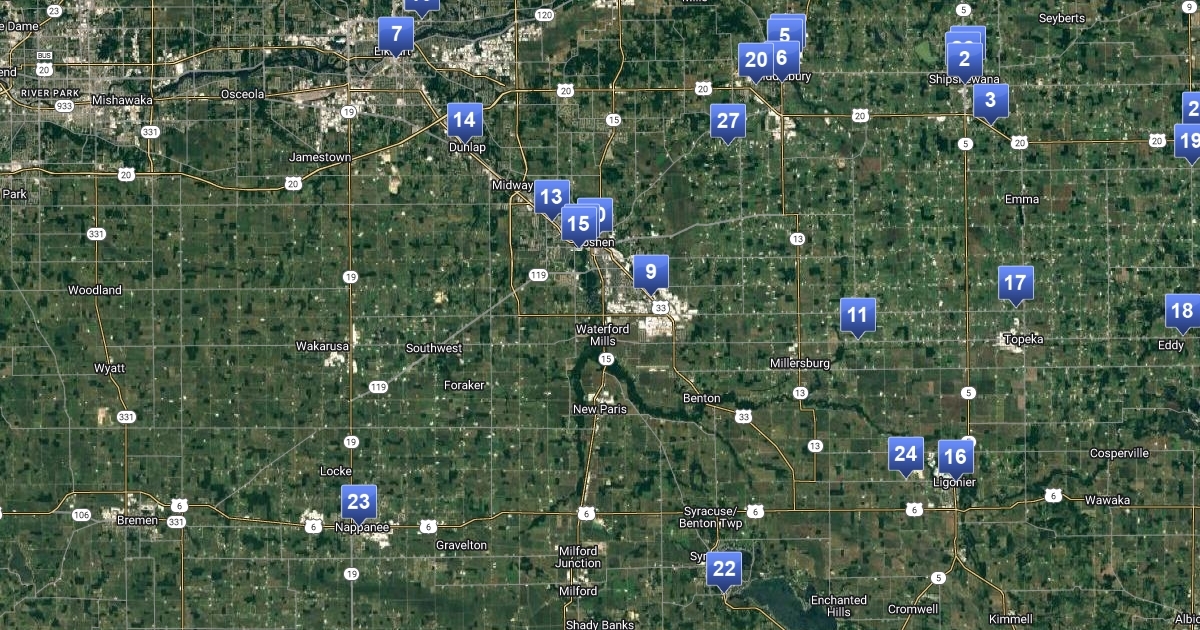Open marker 20 near Middlebury

[753, 60]
